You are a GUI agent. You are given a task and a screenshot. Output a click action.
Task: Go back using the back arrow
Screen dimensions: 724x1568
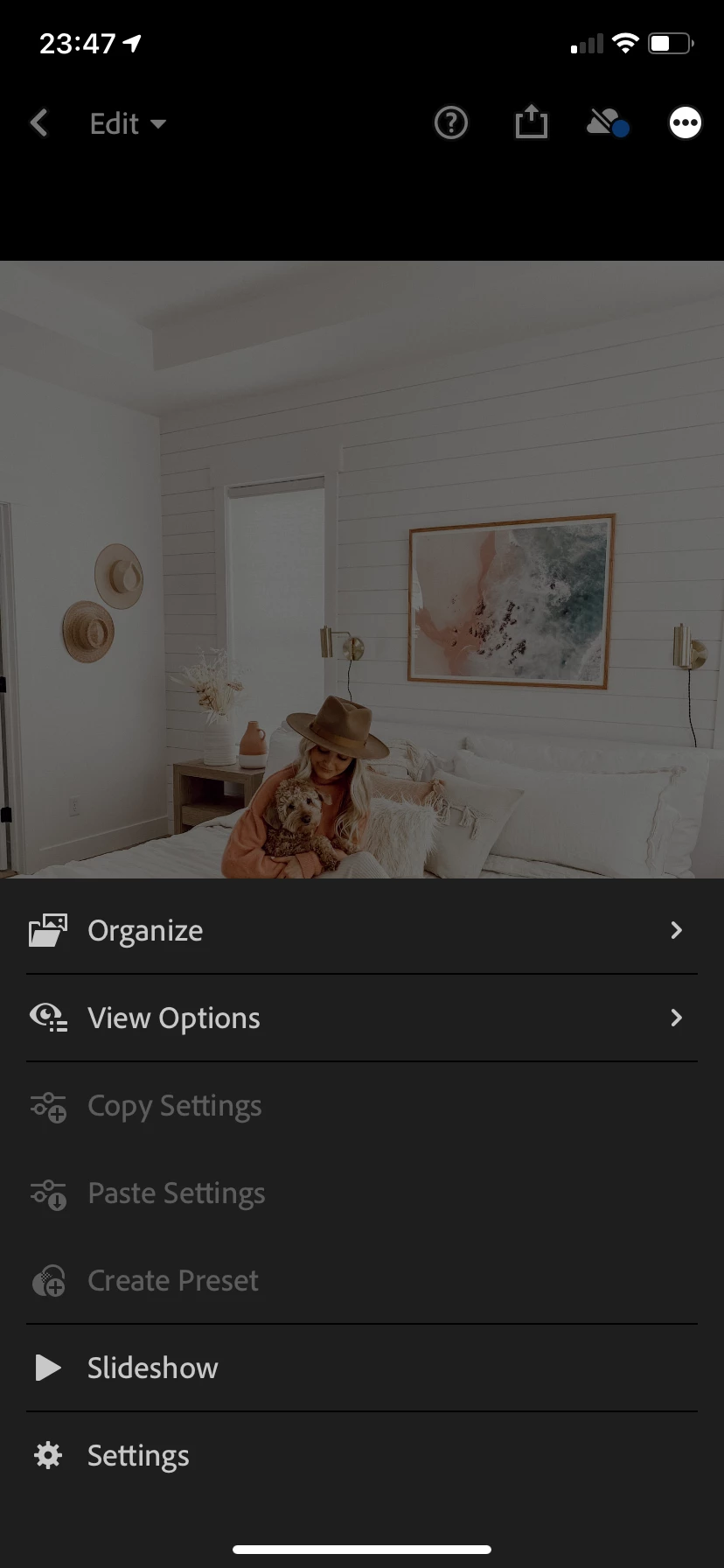[x=39, y=123]
